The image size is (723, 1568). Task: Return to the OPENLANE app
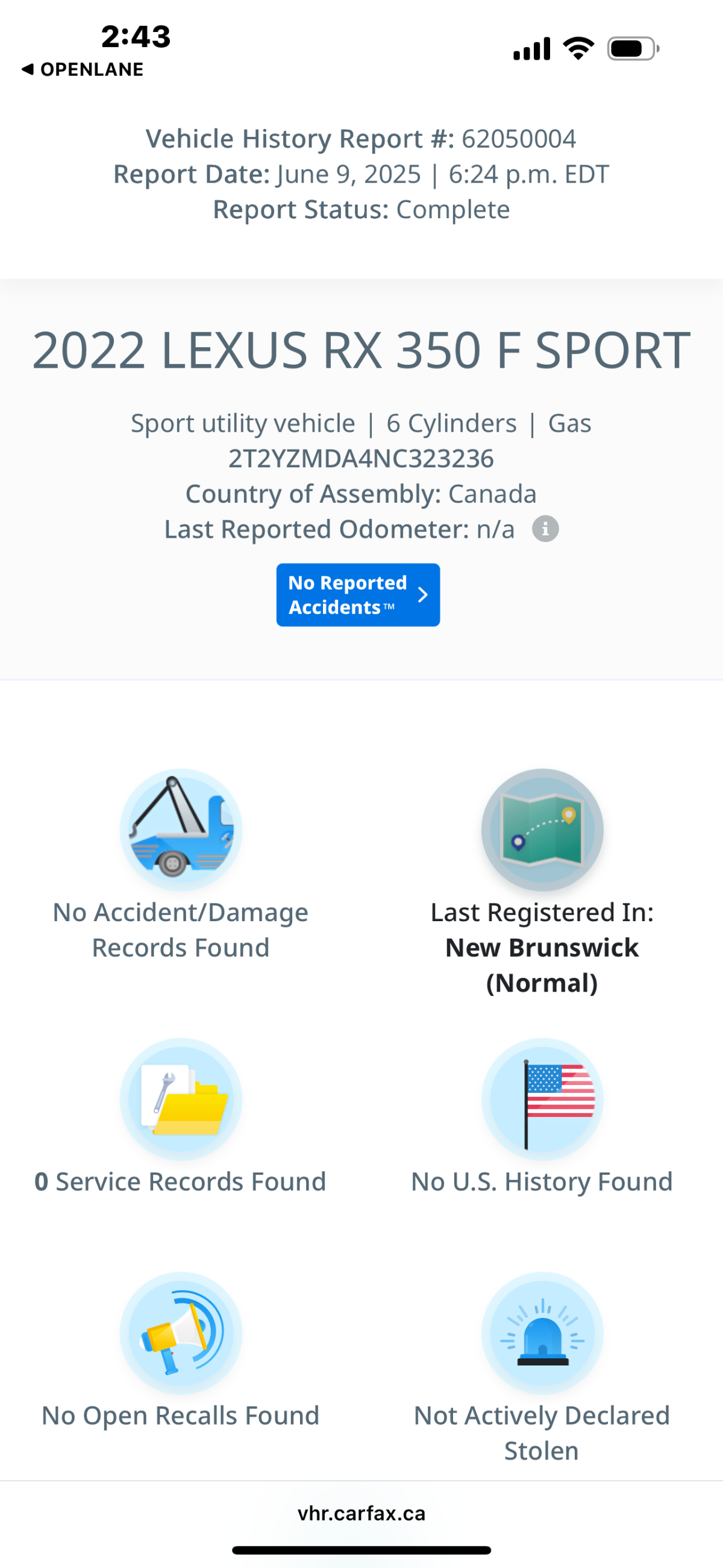(83, 69)
